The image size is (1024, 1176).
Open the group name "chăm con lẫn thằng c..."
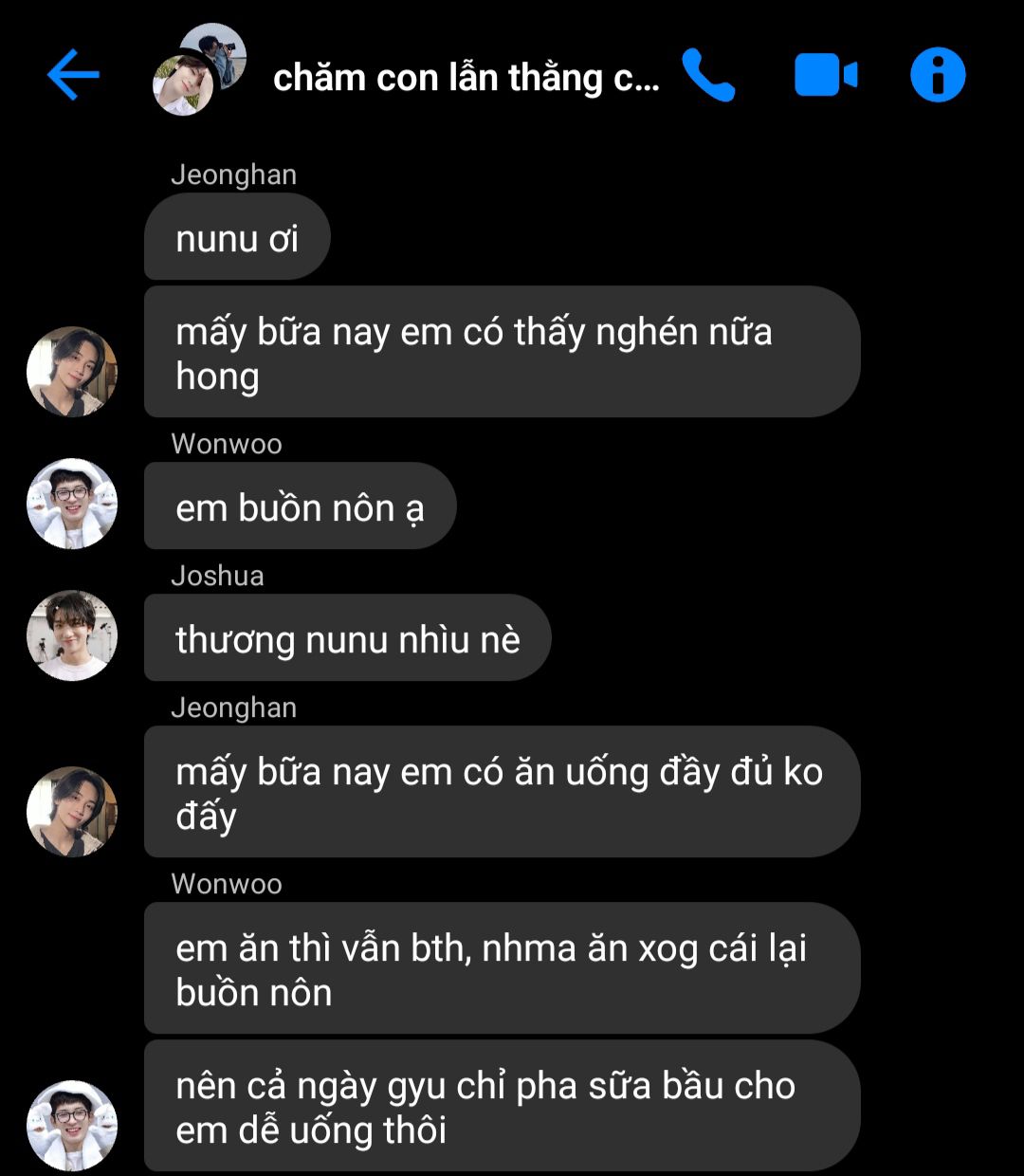[x=465, y=78]
